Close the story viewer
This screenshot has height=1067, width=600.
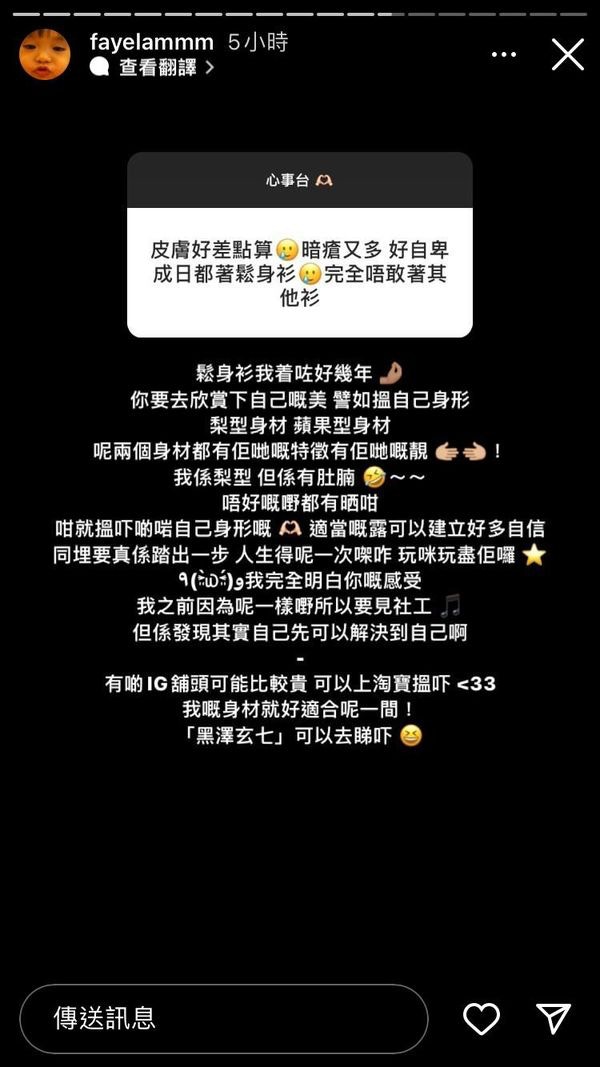(567, 54)
